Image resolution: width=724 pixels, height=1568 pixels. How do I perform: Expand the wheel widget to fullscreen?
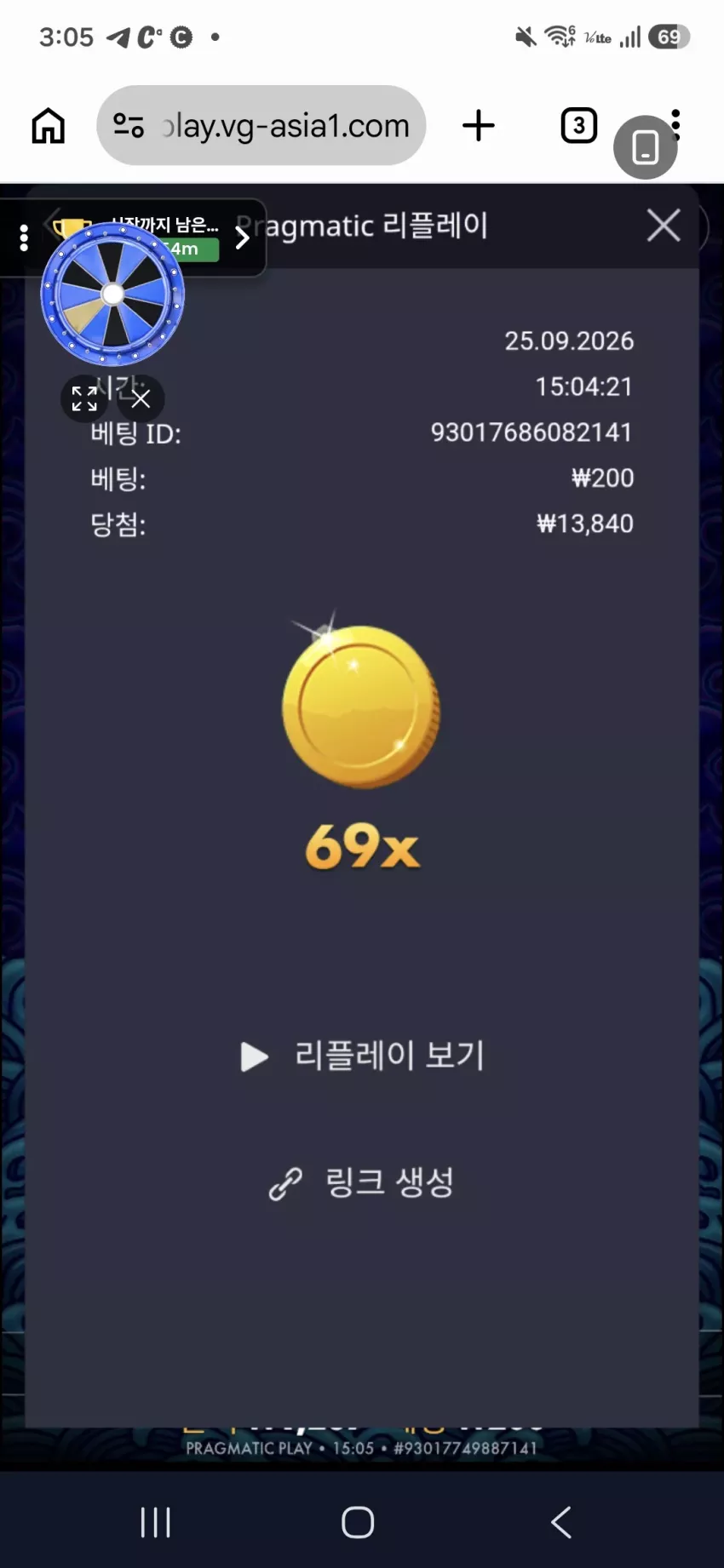[84, 398]
